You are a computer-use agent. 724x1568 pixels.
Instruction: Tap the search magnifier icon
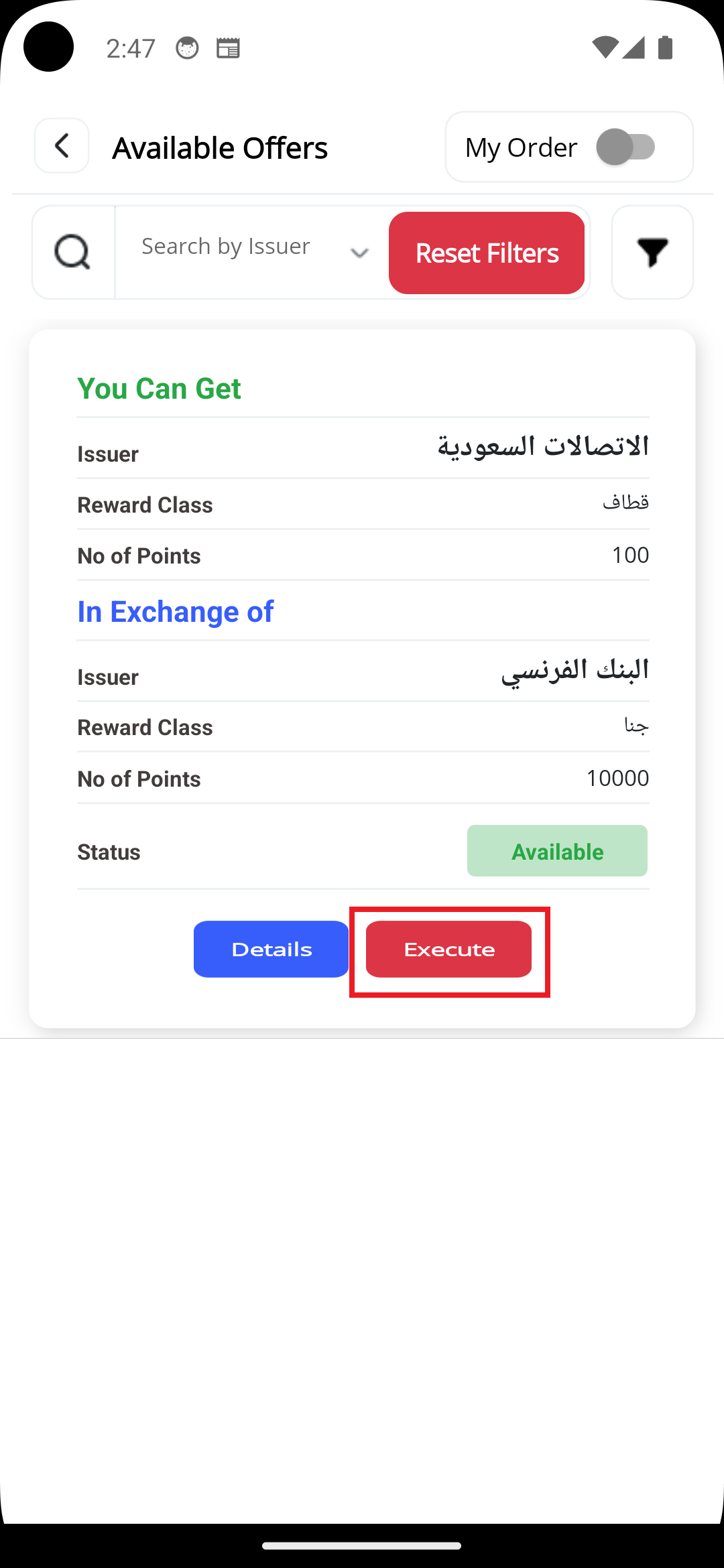[72, 253]
